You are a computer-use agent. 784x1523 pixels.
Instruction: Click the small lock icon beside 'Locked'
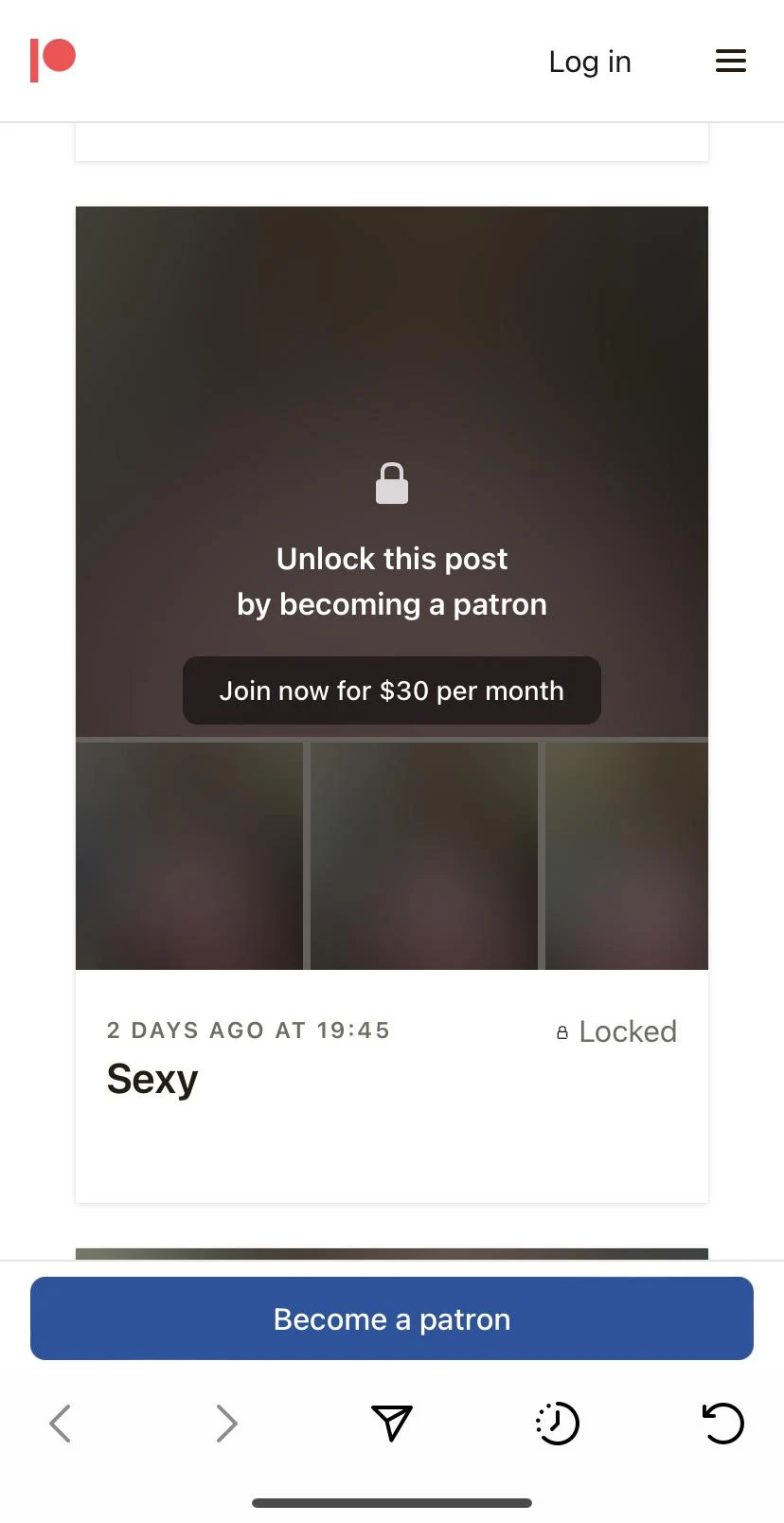562,1031
